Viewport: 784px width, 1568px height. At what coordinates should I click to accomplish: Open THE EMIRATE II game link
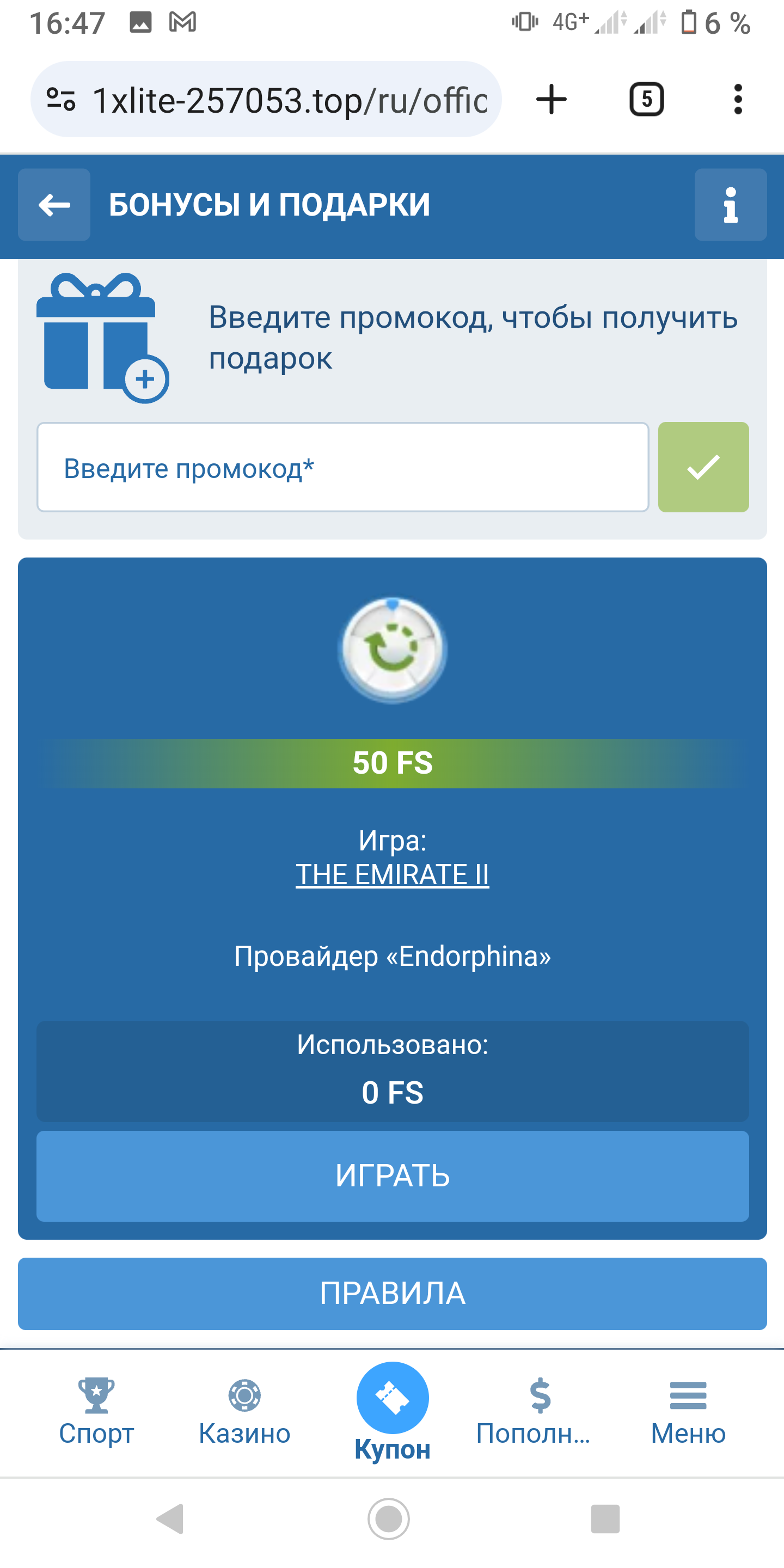coord(392,875)
